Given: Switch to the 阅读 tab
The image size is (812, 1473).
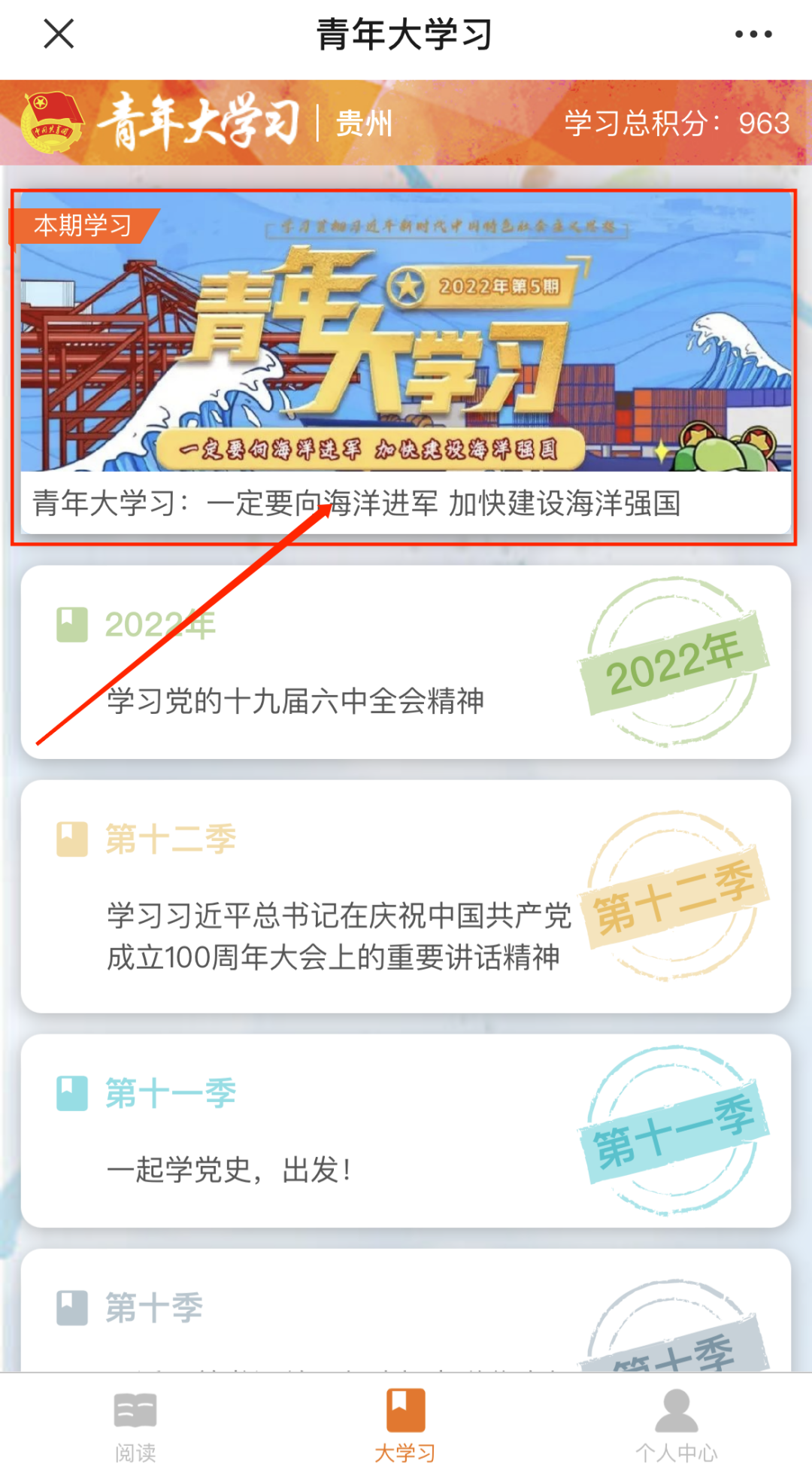Looking at the screenshot, I should 134,1429.
